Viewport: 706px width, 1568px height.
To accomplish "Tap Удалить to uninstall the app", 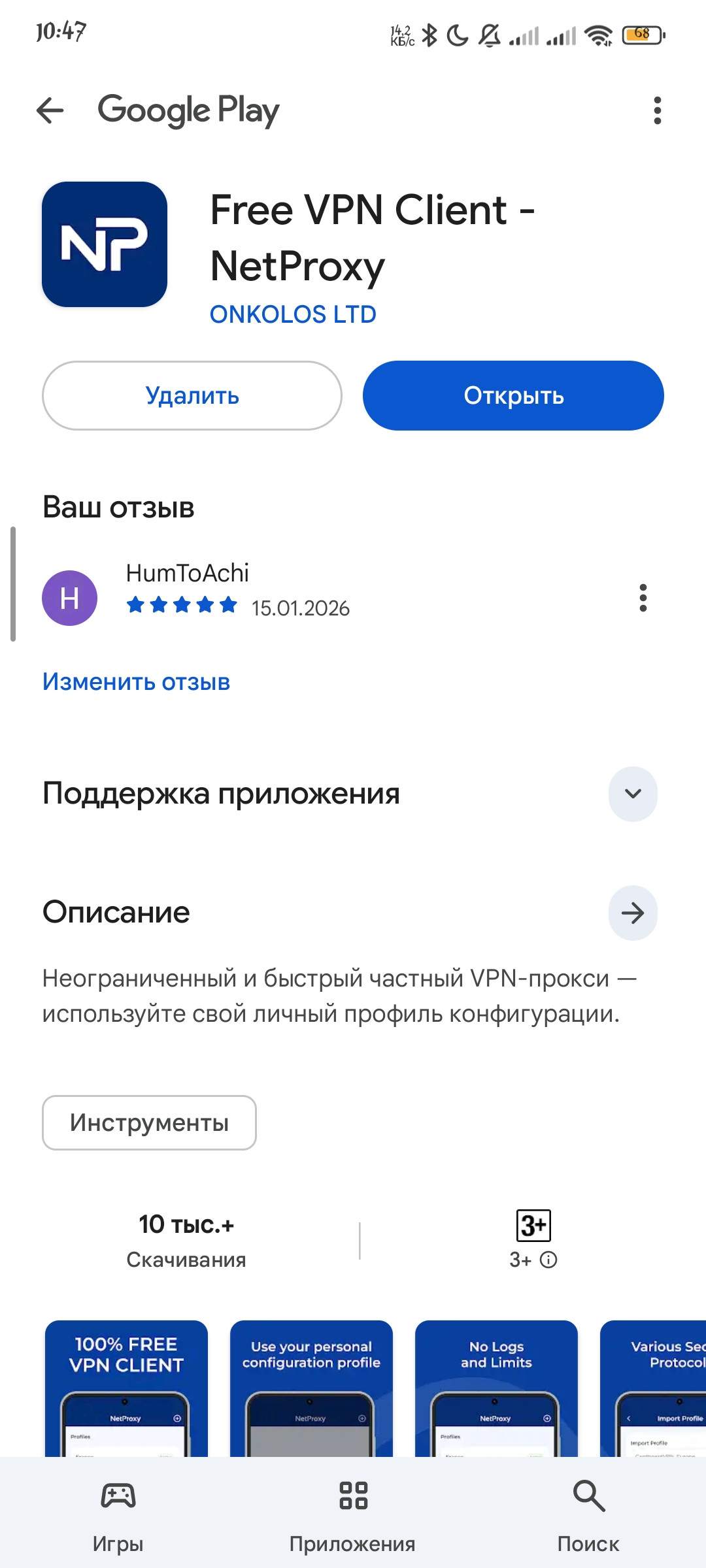I will 192,395.
